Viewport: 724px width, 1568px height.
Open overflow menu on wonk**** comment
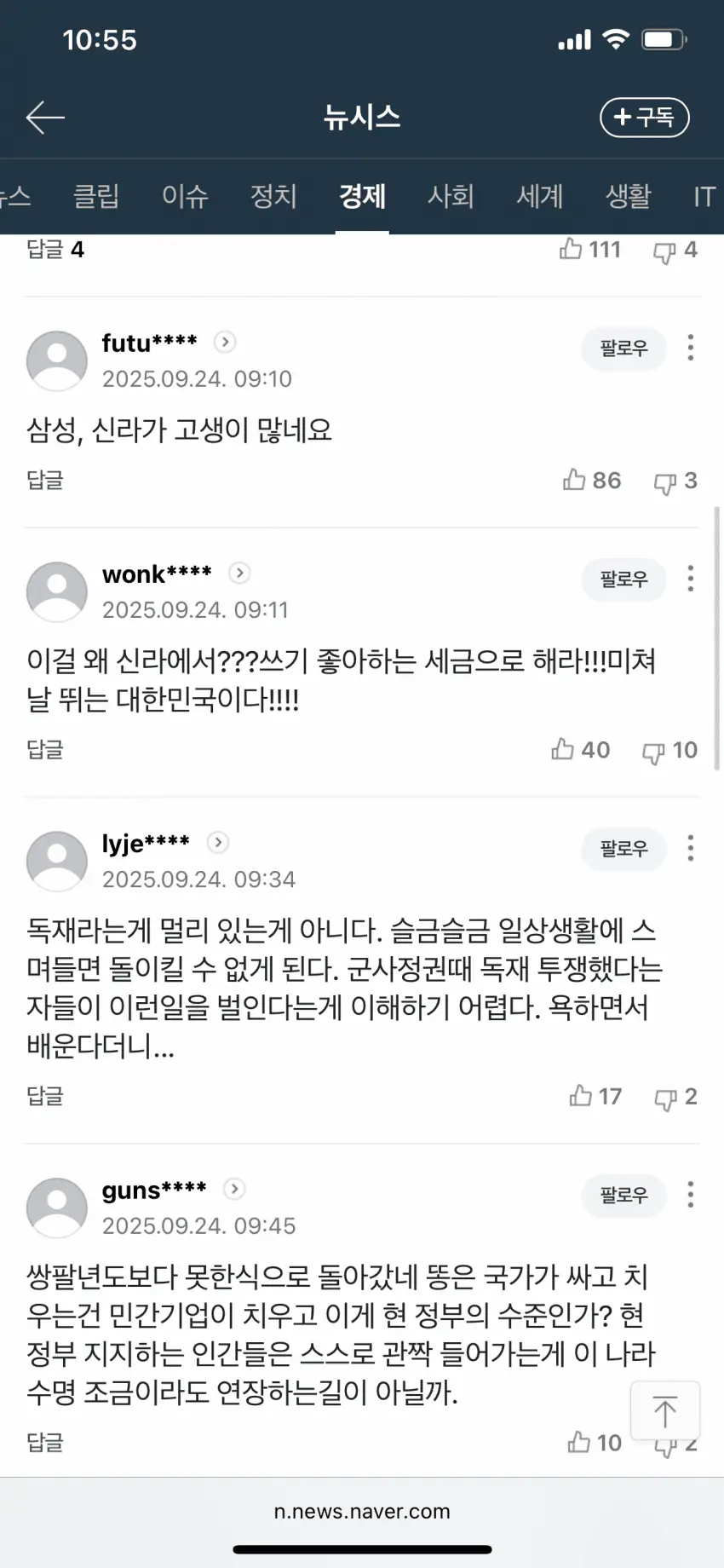(x=690, y=579)
